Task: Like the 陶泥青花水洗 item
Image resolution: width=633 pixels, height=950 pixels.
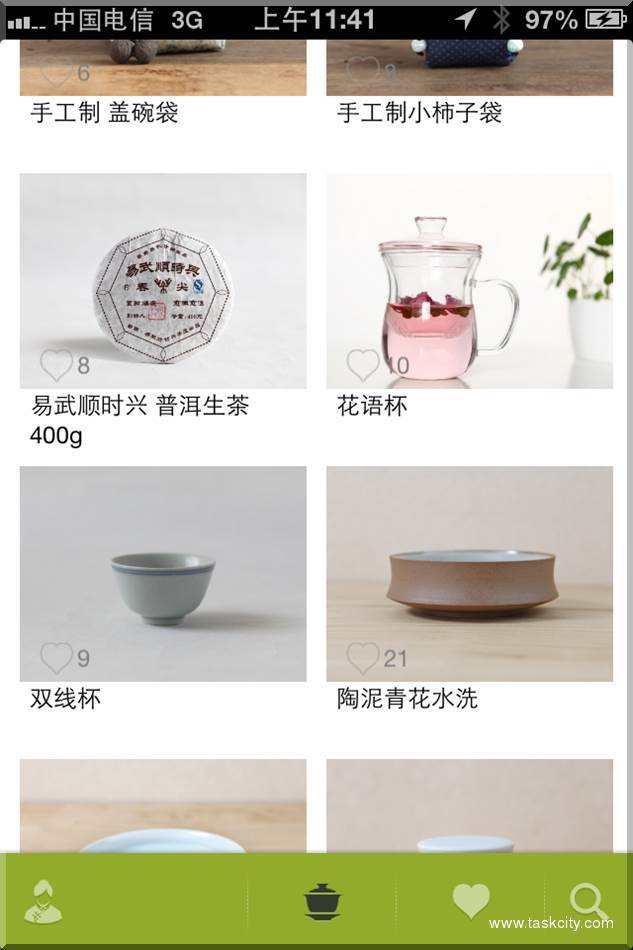Action: (x=362, y=657)
